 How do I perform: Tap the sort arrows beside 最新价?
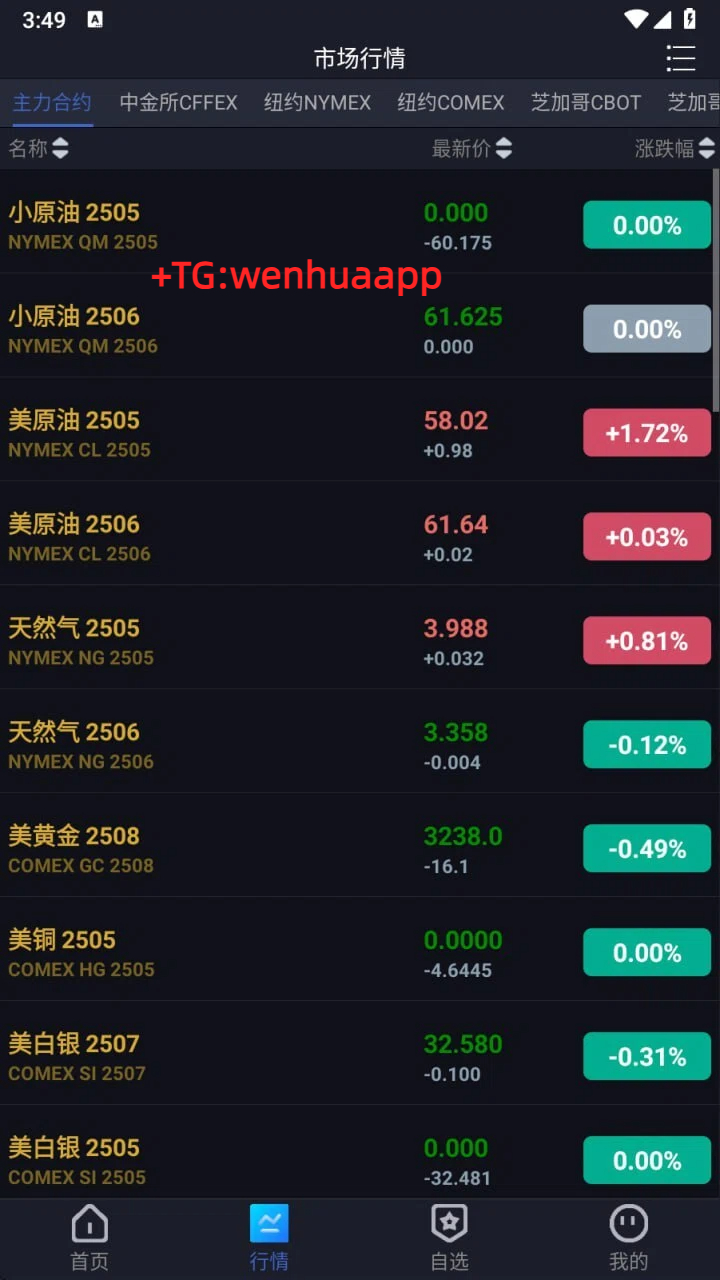(x=503, y=148)
